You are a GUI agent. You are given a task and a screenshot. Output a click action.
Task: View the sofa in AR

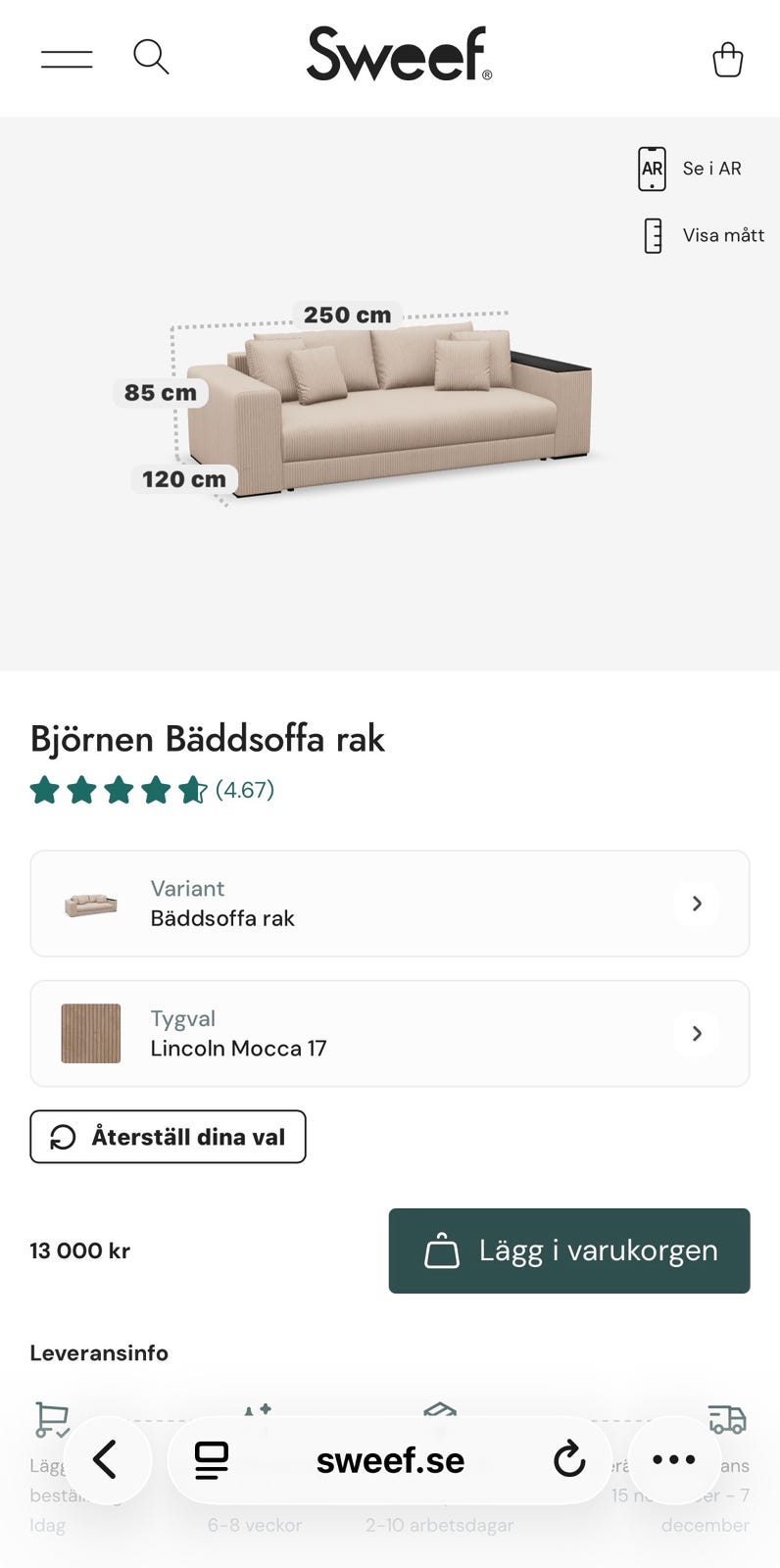coord(690,169)
